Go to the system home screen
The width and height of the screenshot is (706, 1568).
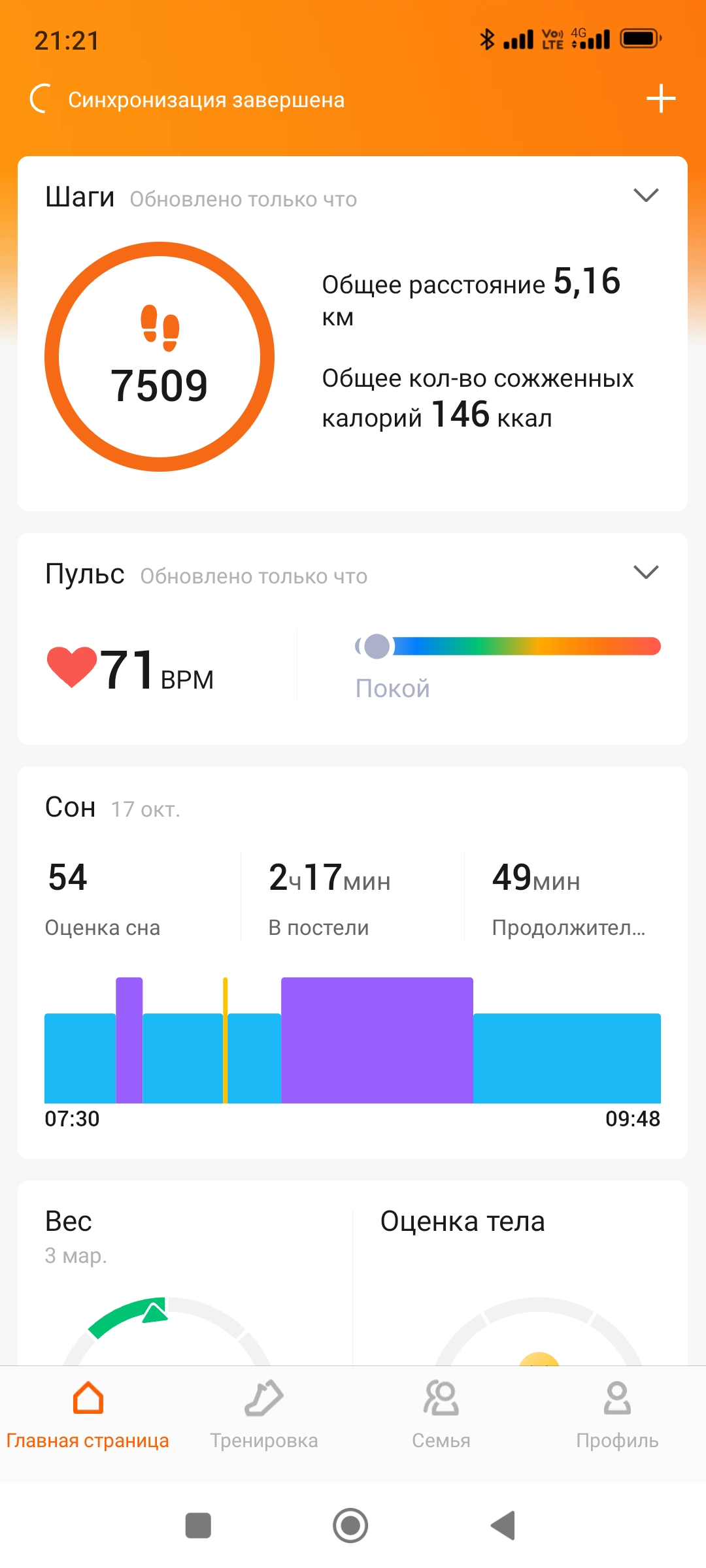point(350,1526)
